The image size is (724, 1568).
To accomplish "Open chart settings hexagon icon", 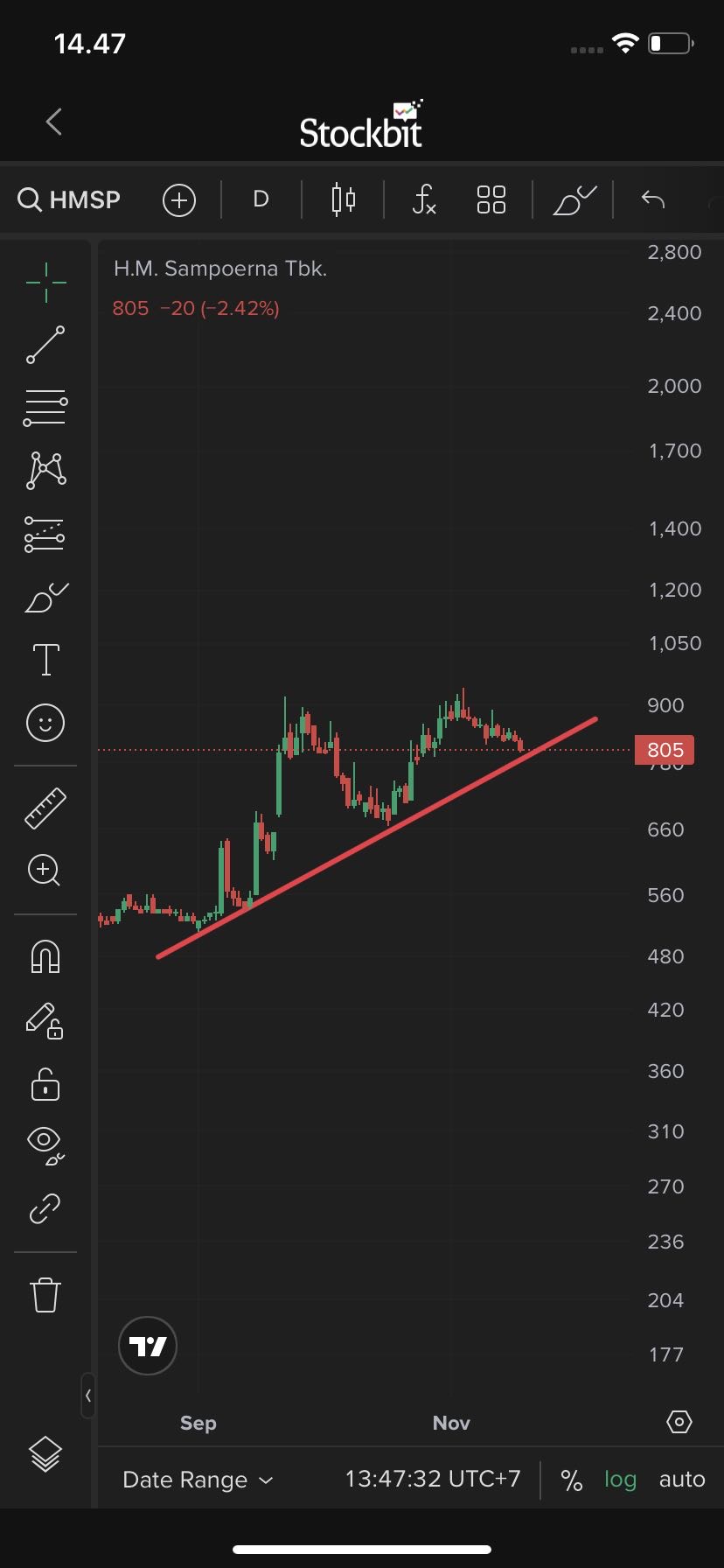I will [679, 1422].
